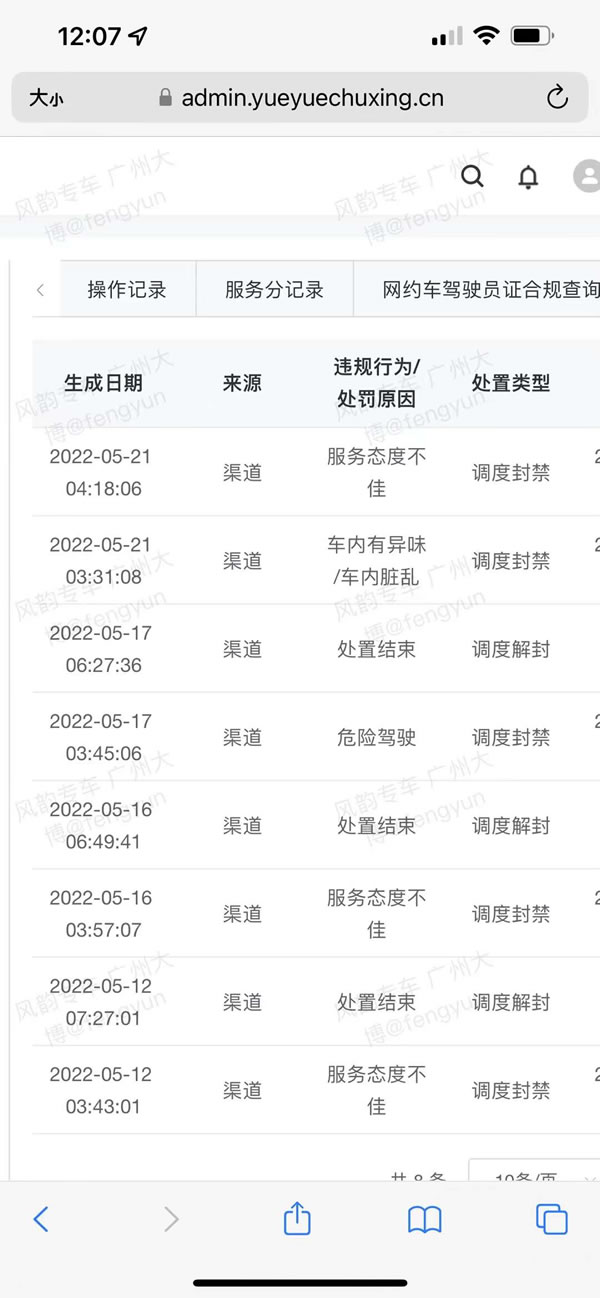Show open Safari tabs
The height and width of the screenshot is (1298, 600).
(552, 1218)
